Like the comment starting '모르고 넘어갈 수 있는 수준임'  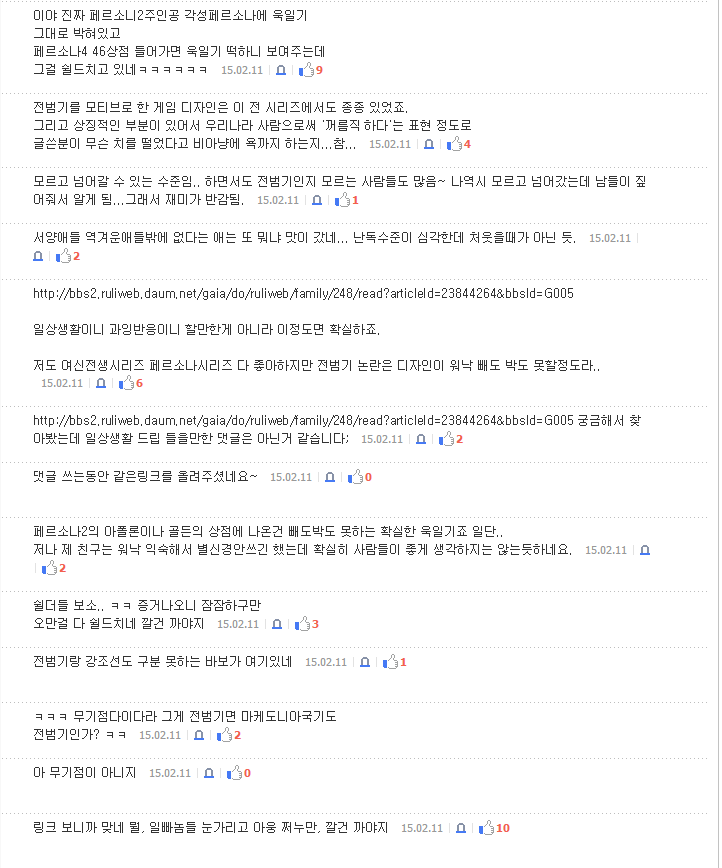tap(343, 200)
